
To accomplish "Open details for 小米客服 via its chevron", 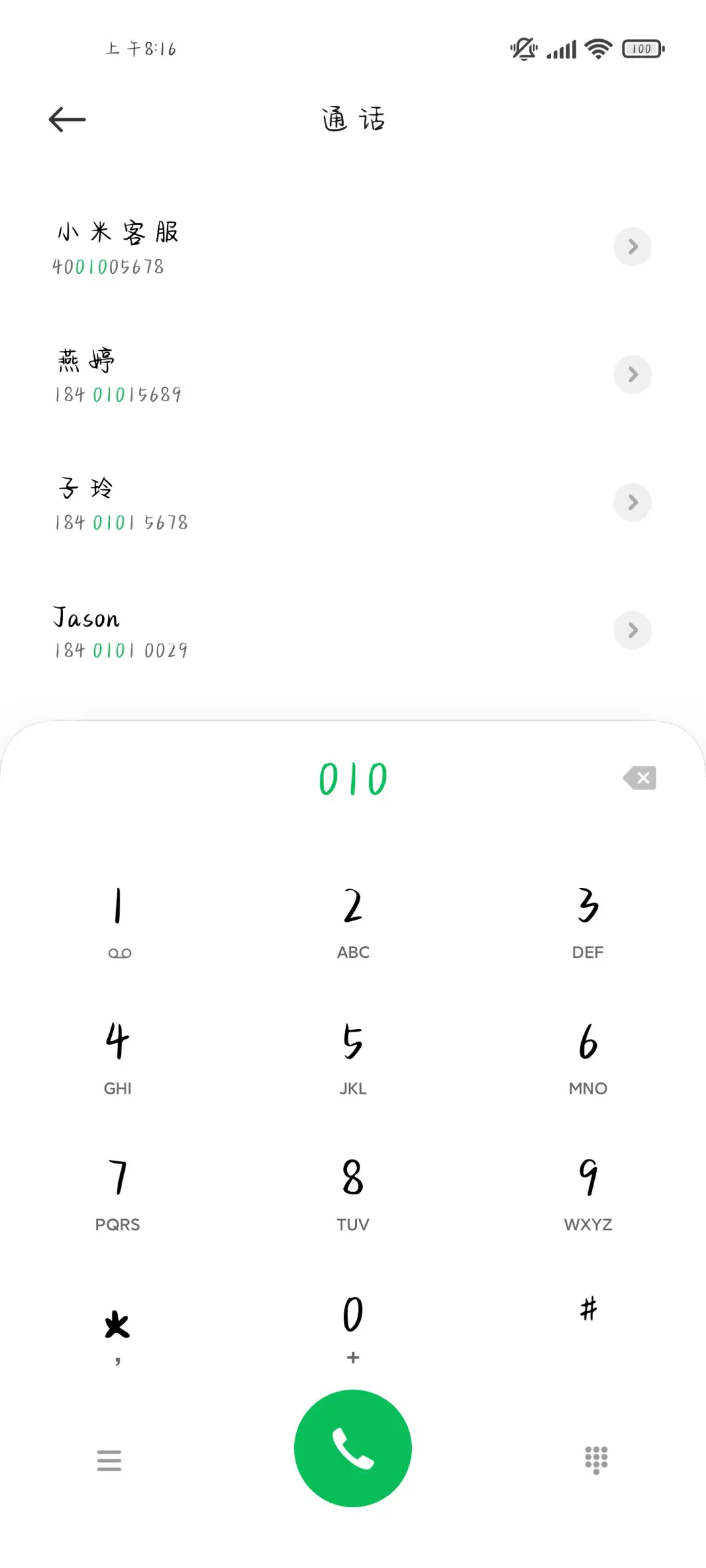I will click(x=631, y=247).
